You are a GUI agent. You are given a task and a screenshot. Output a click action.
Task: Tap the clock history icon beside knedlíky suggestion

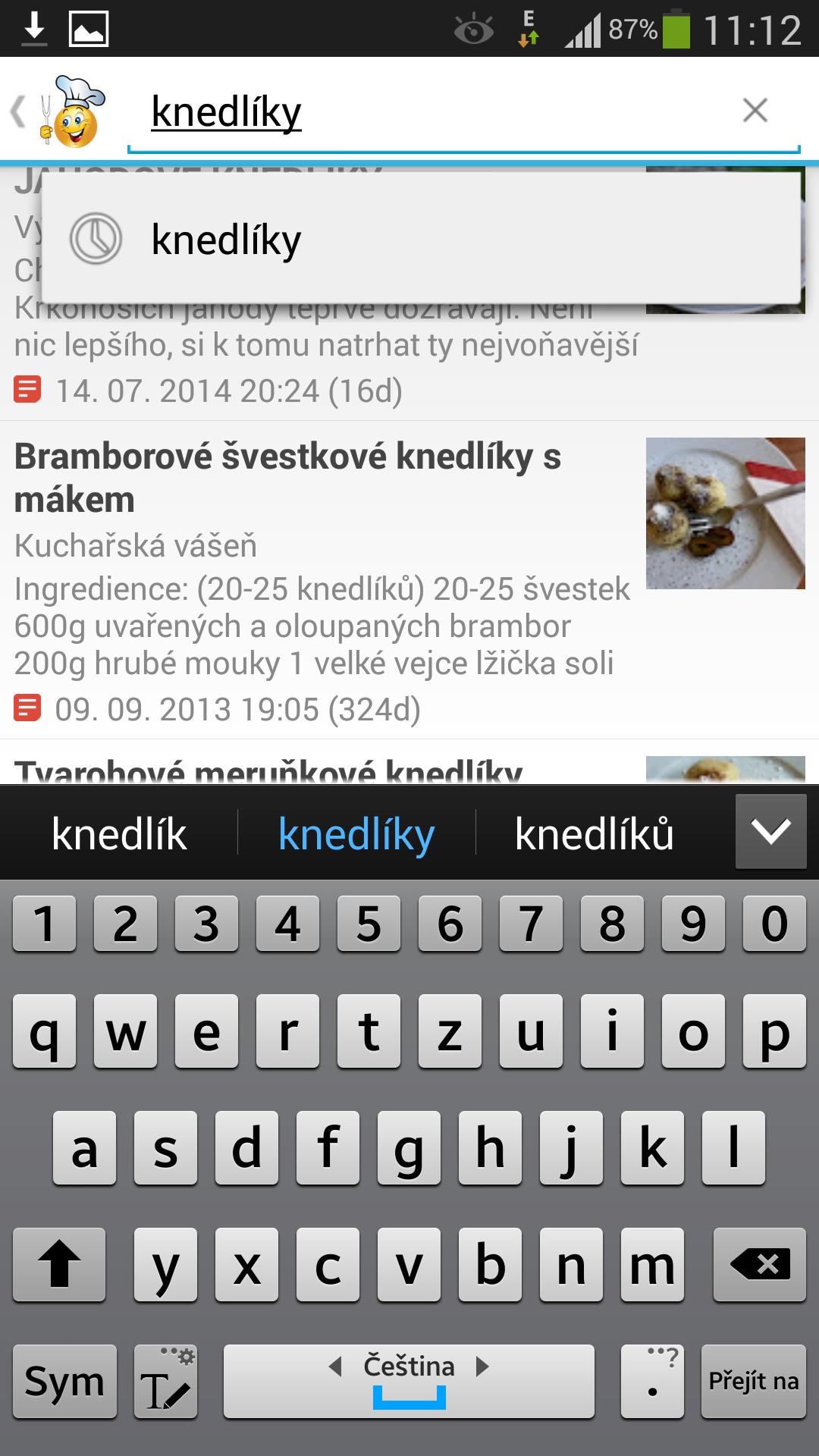click(96, 239)
